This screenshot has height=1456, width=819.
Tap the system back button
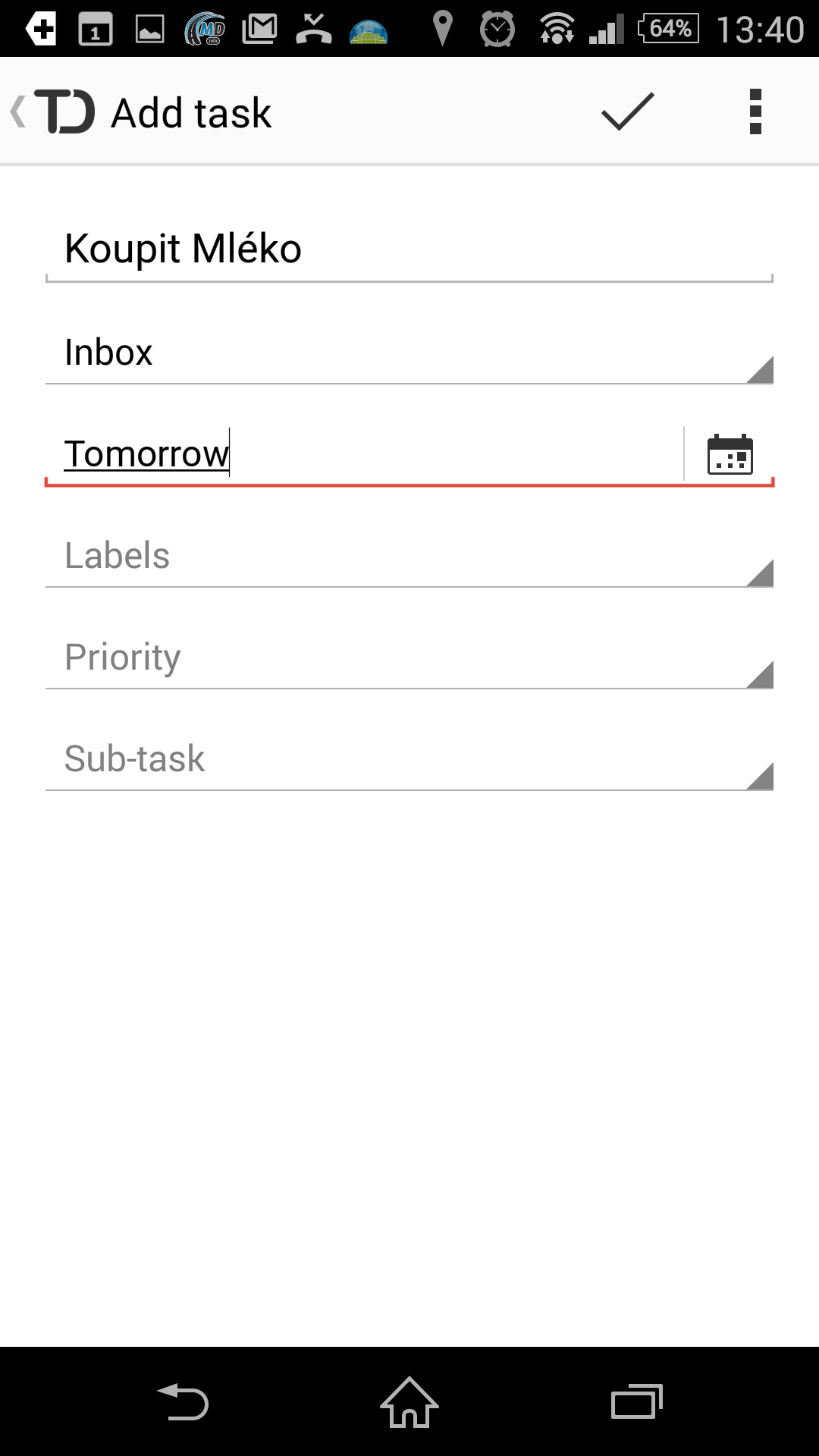[183, 1402]
